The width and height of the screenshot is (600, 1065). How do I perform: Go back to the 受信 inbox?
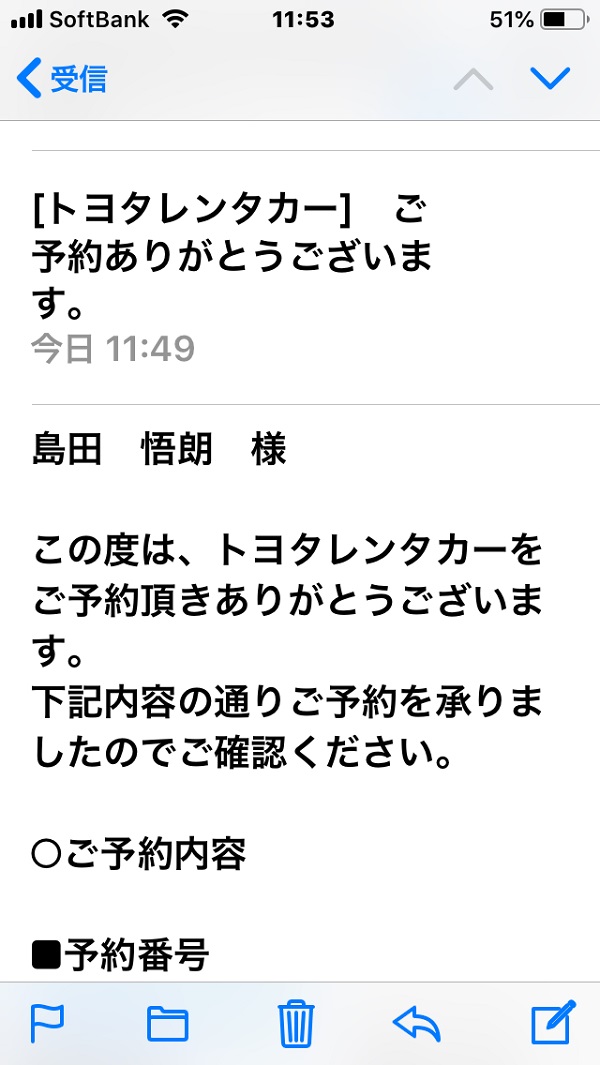point(62,78)
